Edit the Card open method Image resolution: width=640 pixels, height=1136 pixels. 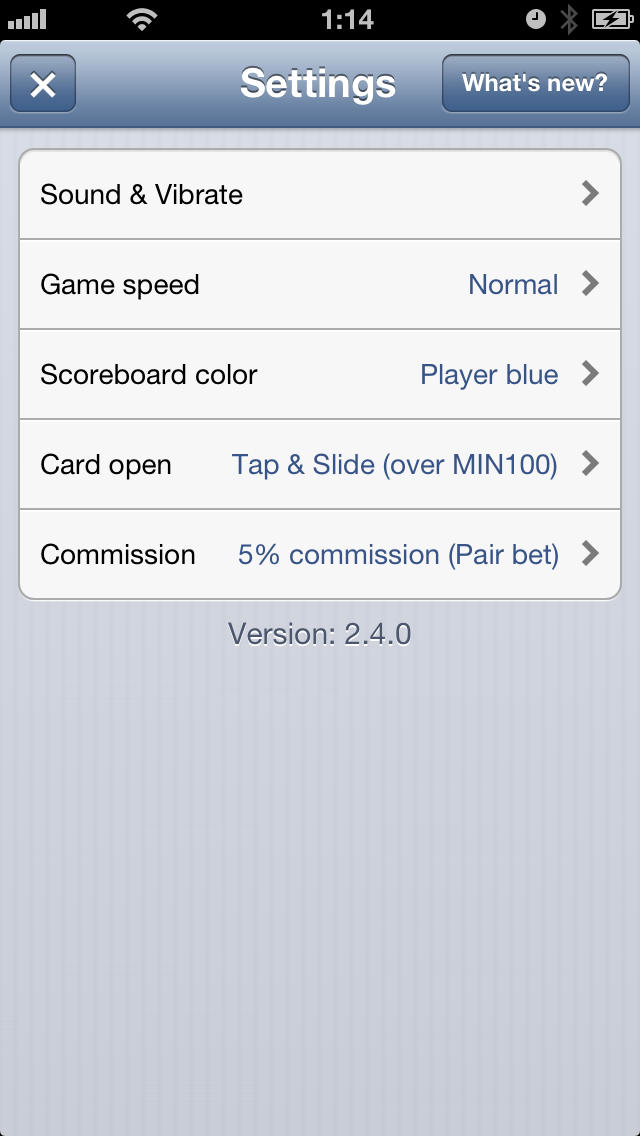(x=320, y=465)
